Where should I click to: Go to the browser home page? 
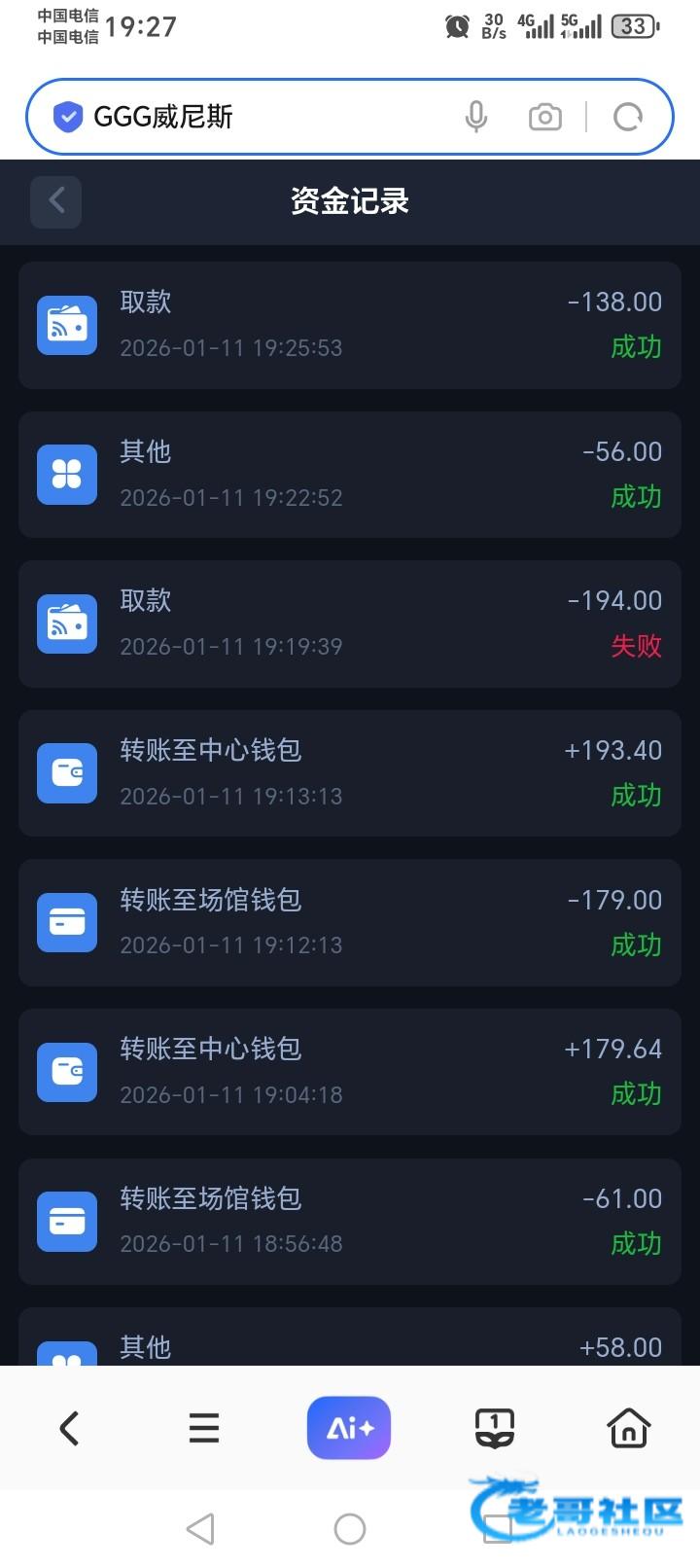tap(628, 1428)
